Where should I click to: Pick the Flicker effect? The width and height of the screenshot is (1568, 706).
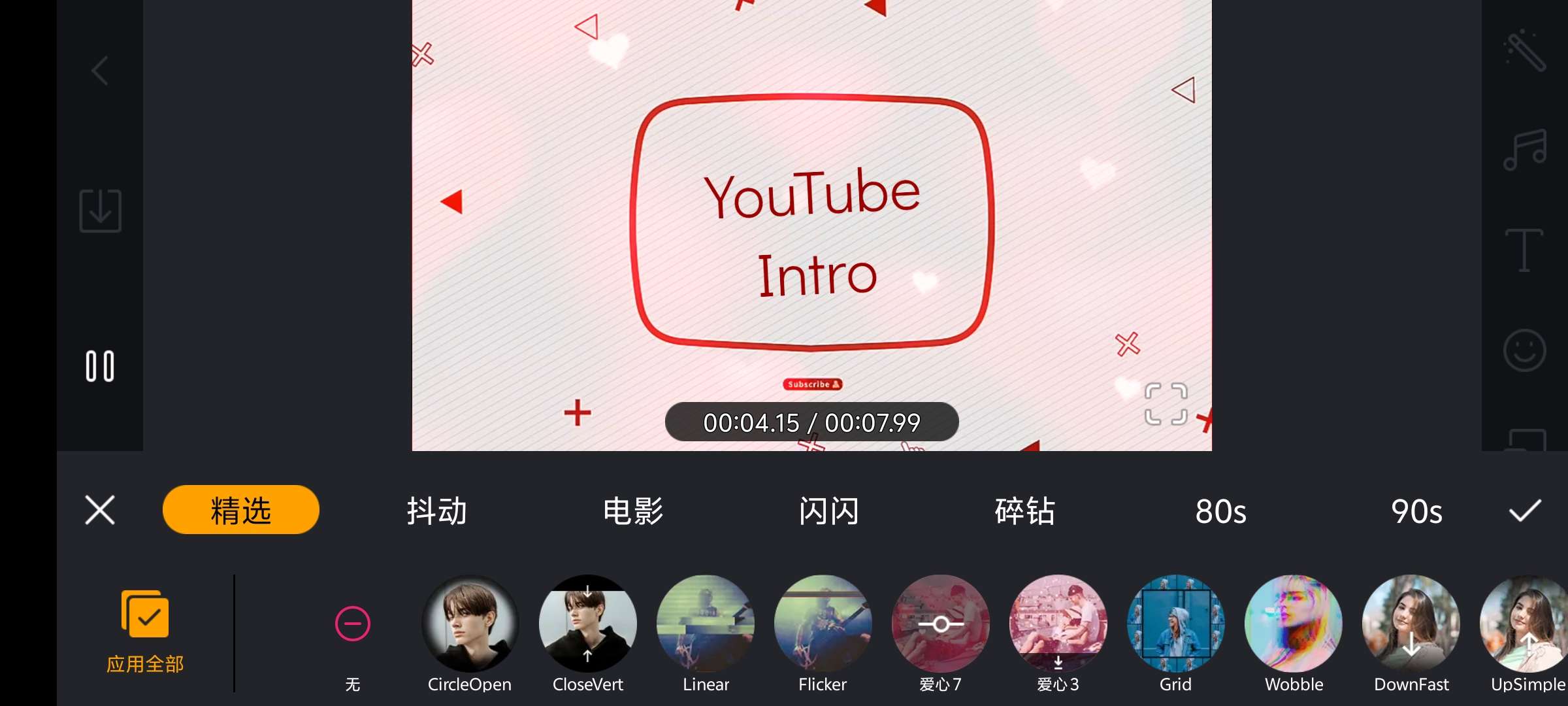click(823, 624)
